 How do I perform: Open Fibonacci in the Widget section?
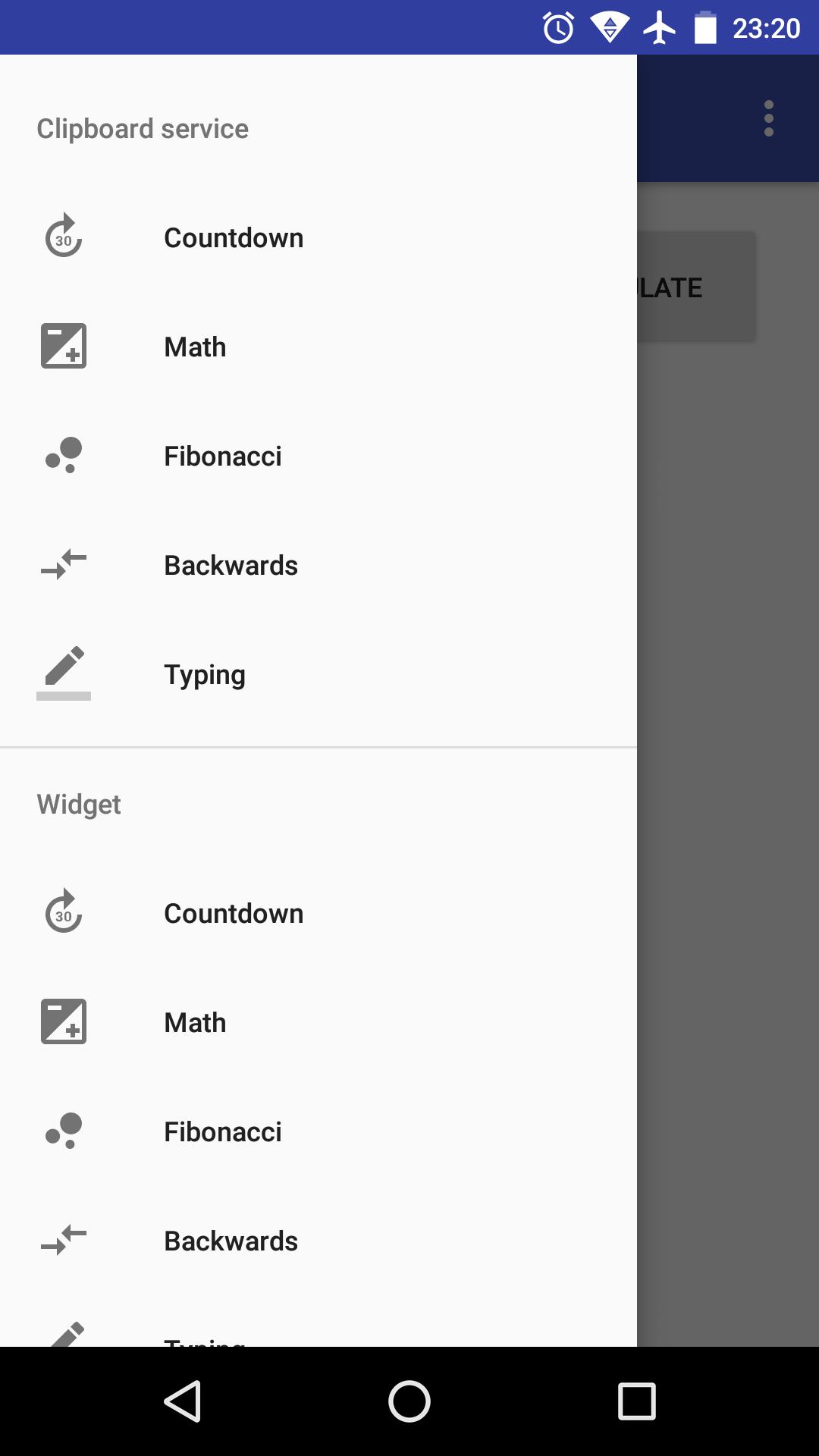pos(318,1132)
